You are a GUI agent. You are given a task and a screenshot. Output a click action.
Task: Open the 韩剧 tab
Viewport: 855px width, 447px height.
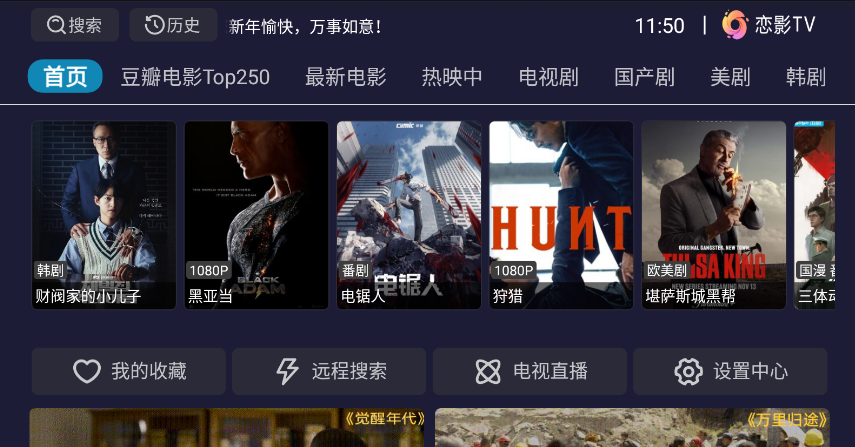pos(805,77)
